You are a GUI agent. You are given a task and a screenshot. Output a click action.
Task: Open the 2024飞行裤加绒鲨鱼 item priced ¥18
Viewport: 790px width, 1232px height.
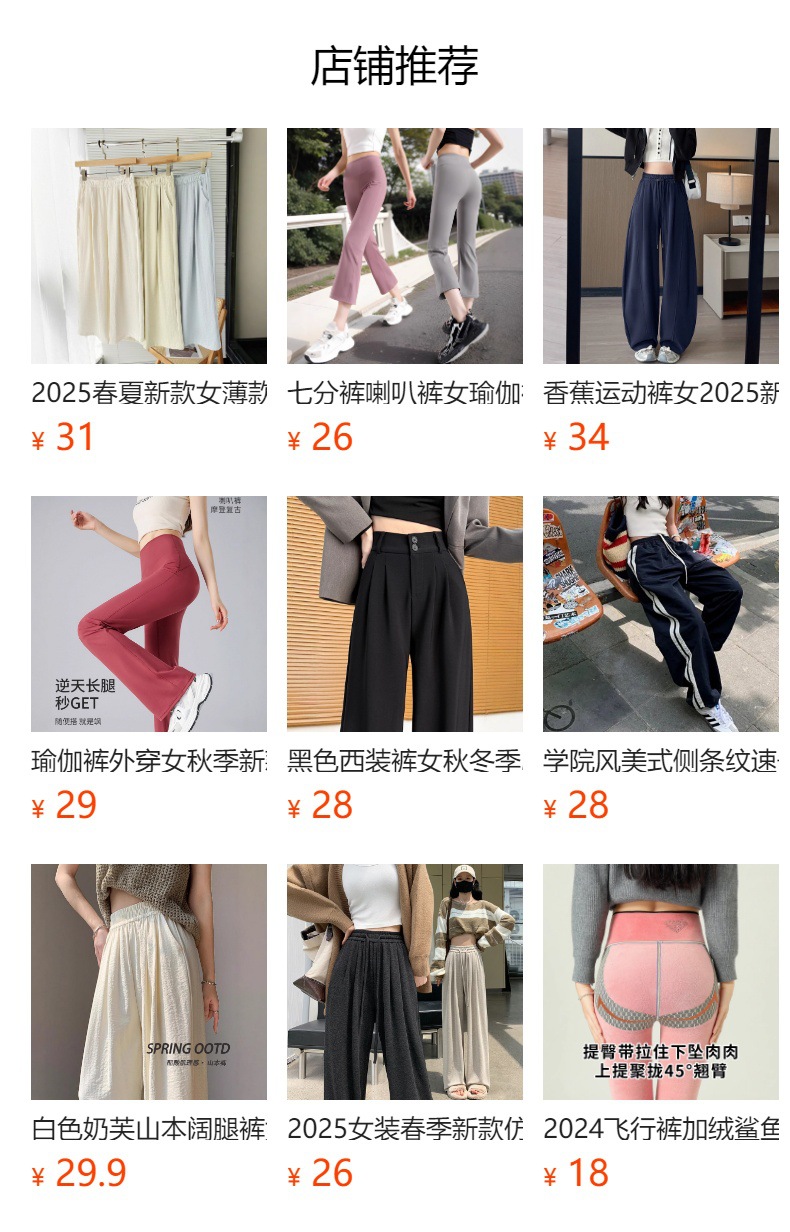pyautogui.click(x=661, y=1029)
